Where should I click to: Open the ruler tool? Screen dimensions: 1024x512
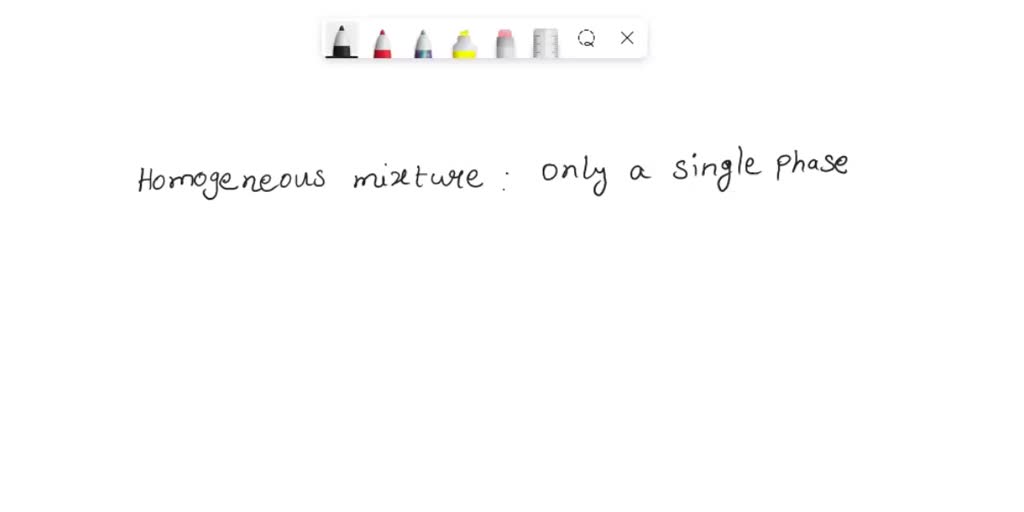coord(545,43)
